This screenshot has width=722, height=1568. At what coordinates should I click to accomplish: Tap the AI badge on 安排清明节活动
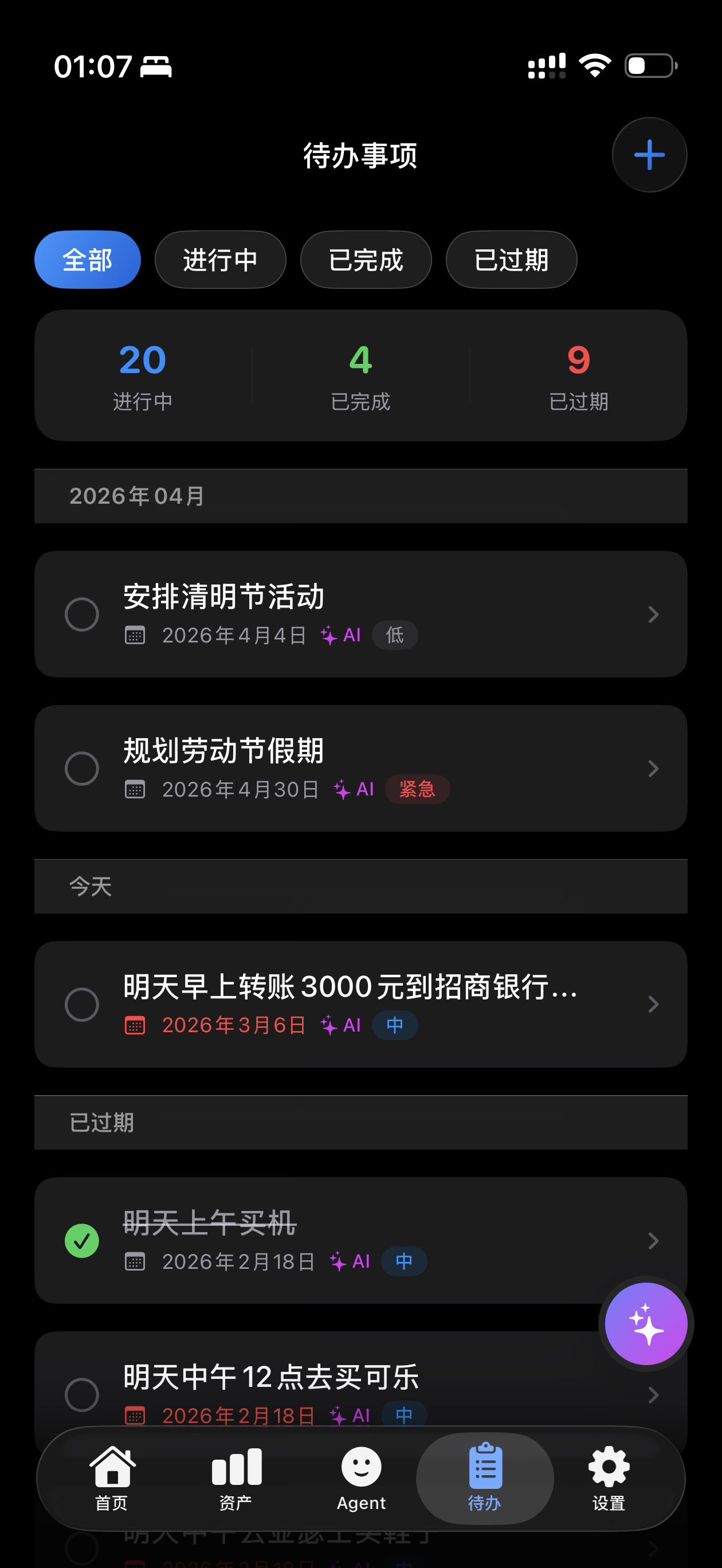click(341, 635)
